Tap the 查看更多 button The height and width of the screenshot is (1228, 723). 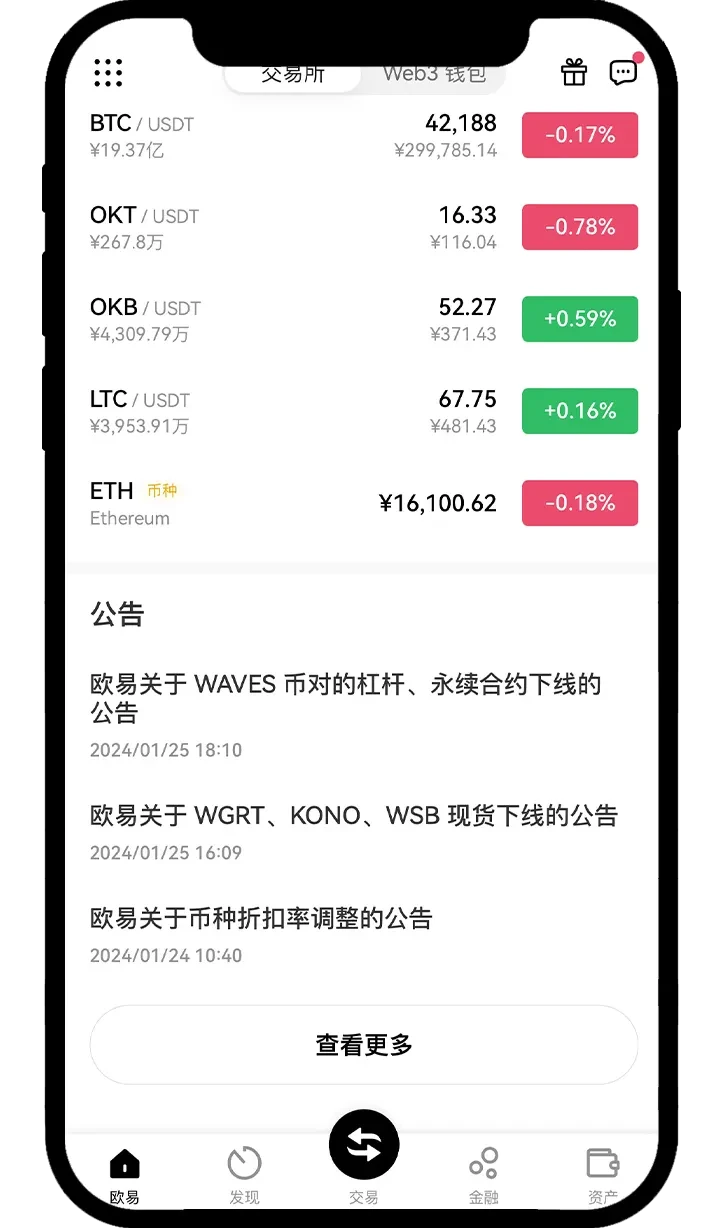(364, 1045)
